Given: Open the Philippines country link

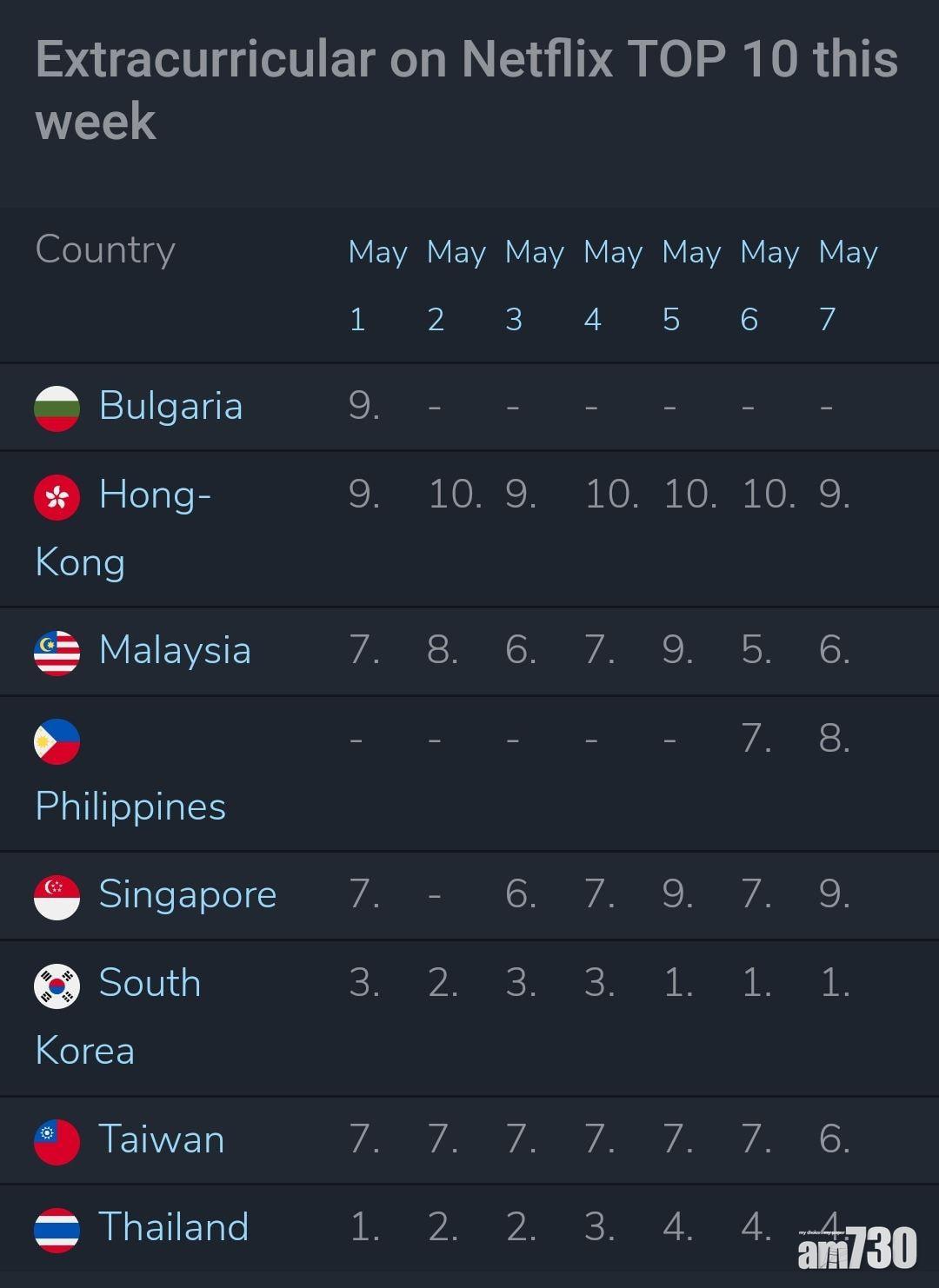Looking at the screenshot, I should [x=130, y=806].
